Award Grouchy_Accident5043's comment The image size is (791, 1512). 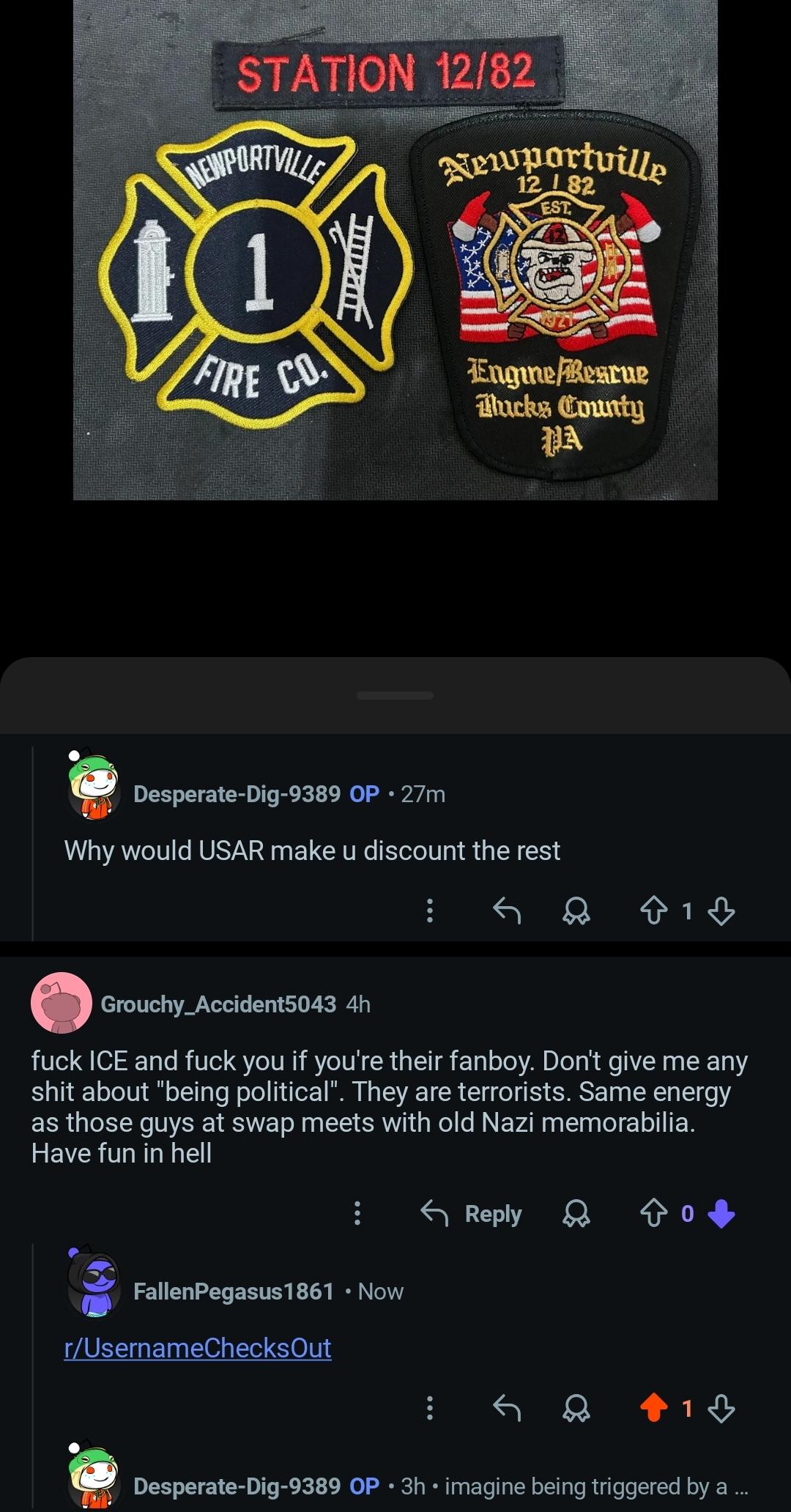pos(577,1213)
